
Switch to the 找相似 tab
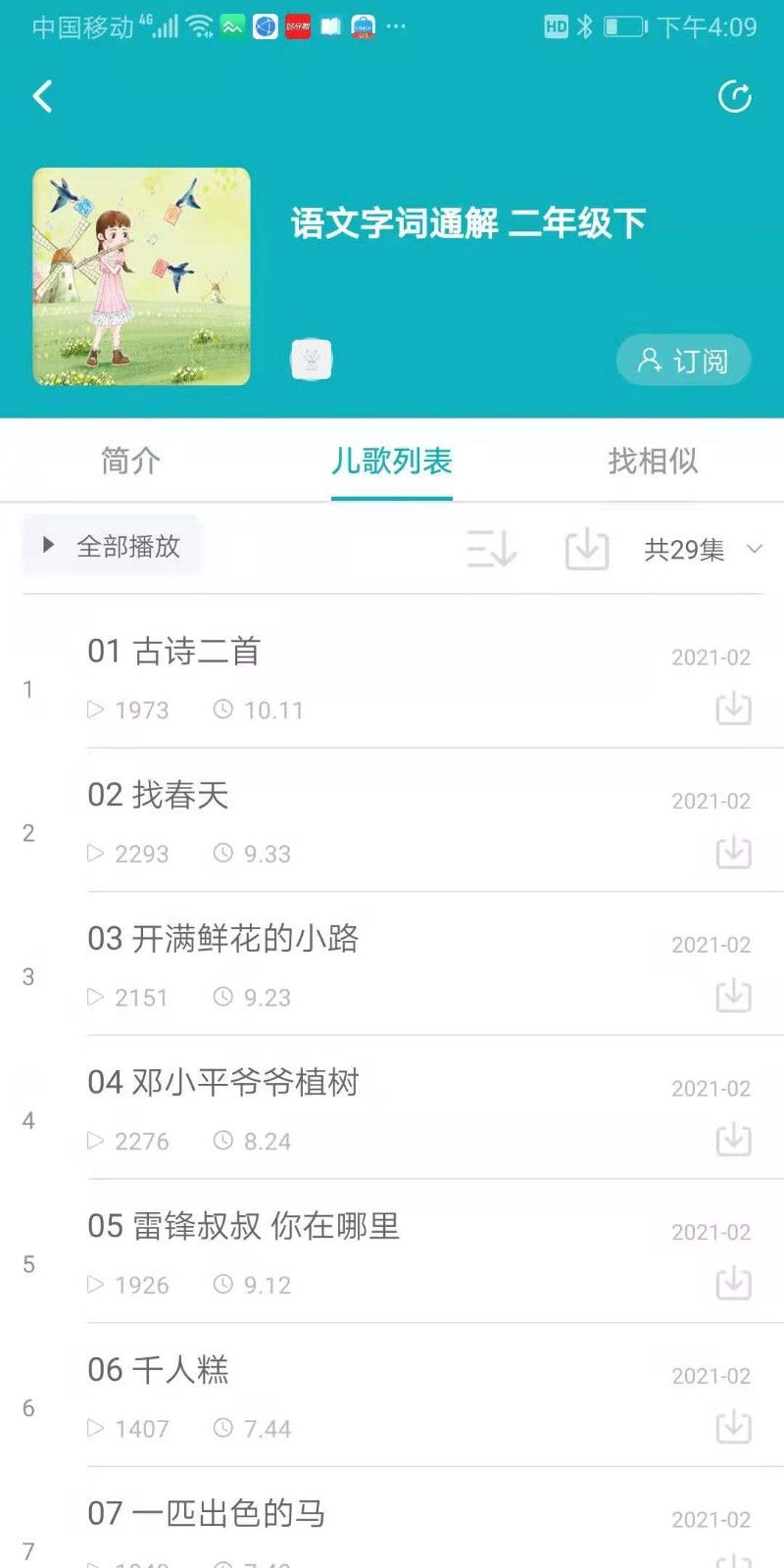point(650,462)
